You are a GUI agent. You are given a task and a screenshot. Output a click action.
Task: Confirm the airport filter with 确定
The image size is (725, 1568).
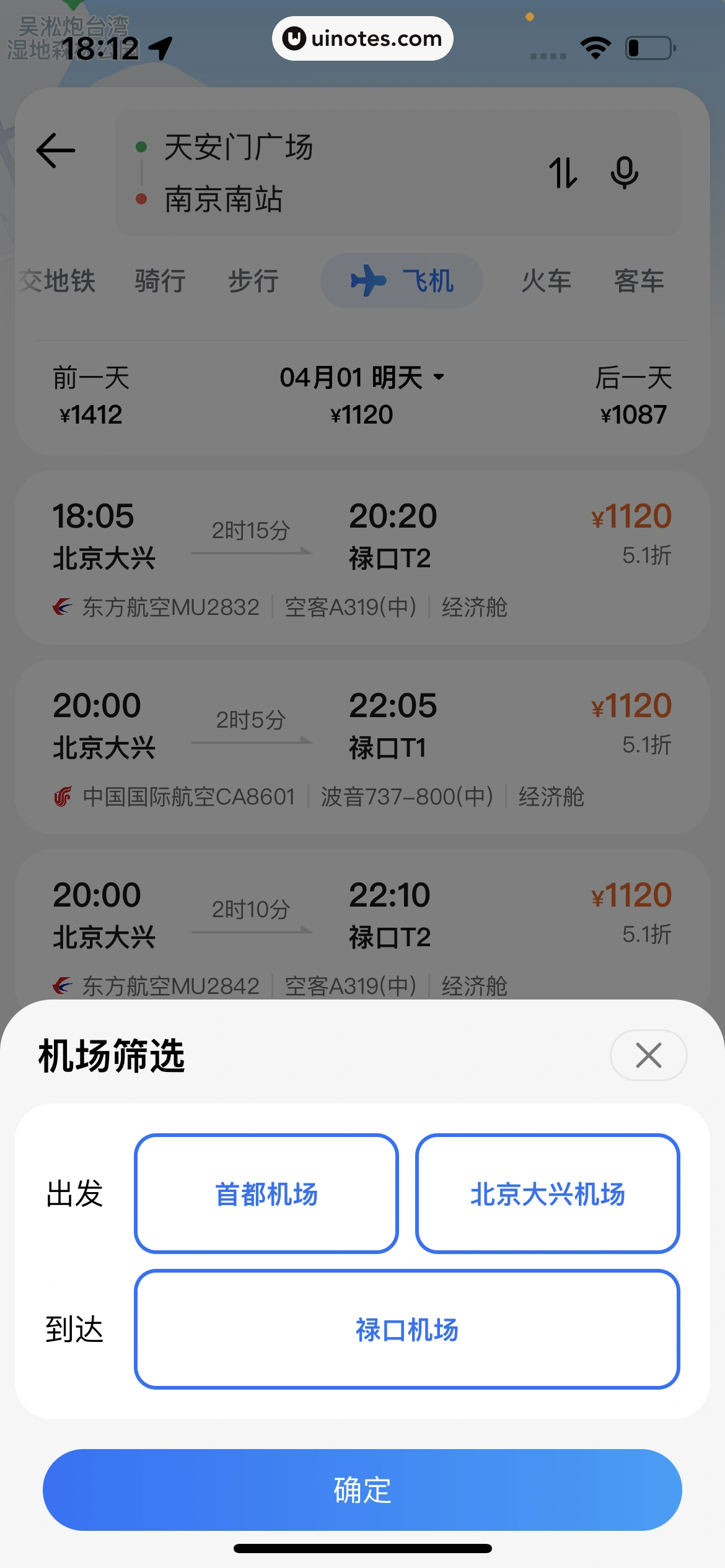(362, 1489)
